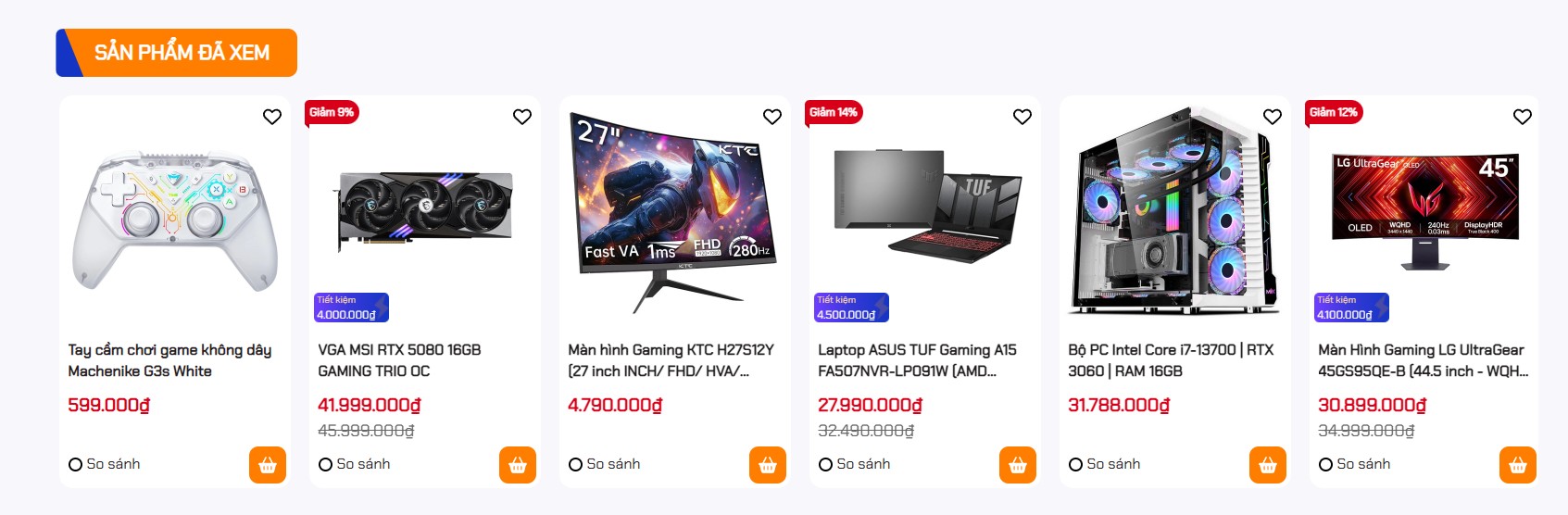
Task: Save ASUS TUF Gaming A15 laptop to favorites
Action: 1022,117
